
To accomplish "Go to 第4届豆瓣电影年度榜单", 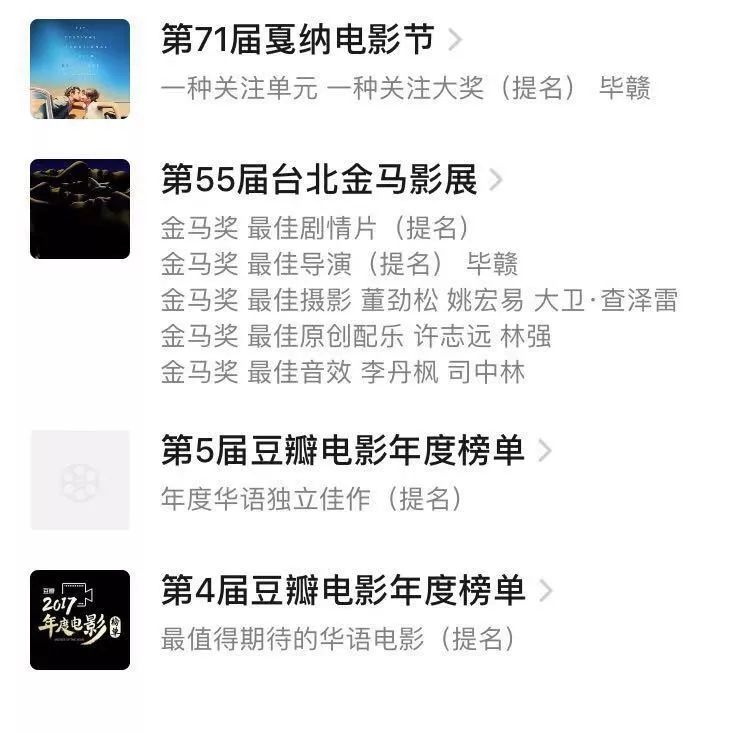I will (342, 591).
